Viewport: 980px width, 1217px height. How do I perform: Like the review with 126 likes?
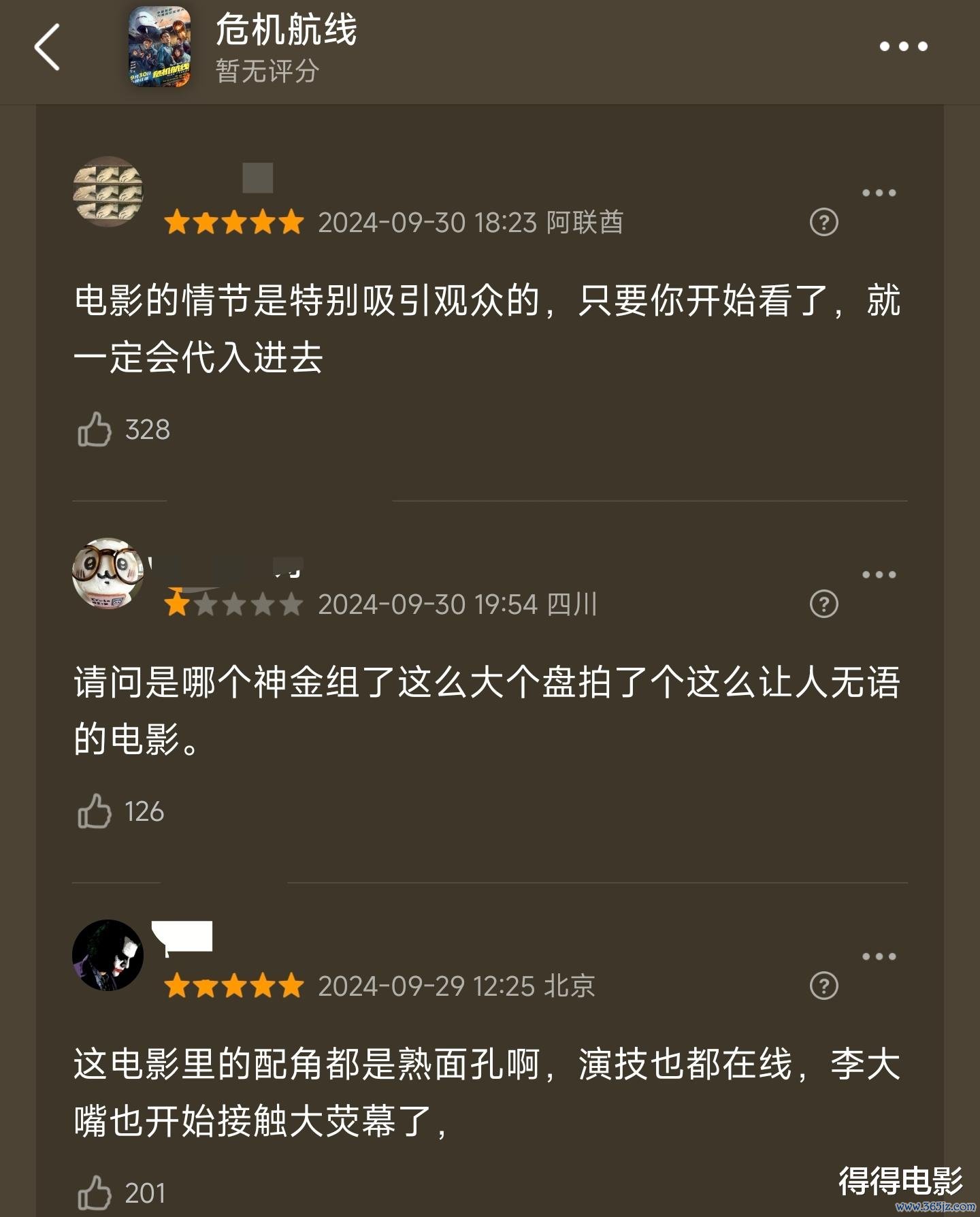pos(95,811)
